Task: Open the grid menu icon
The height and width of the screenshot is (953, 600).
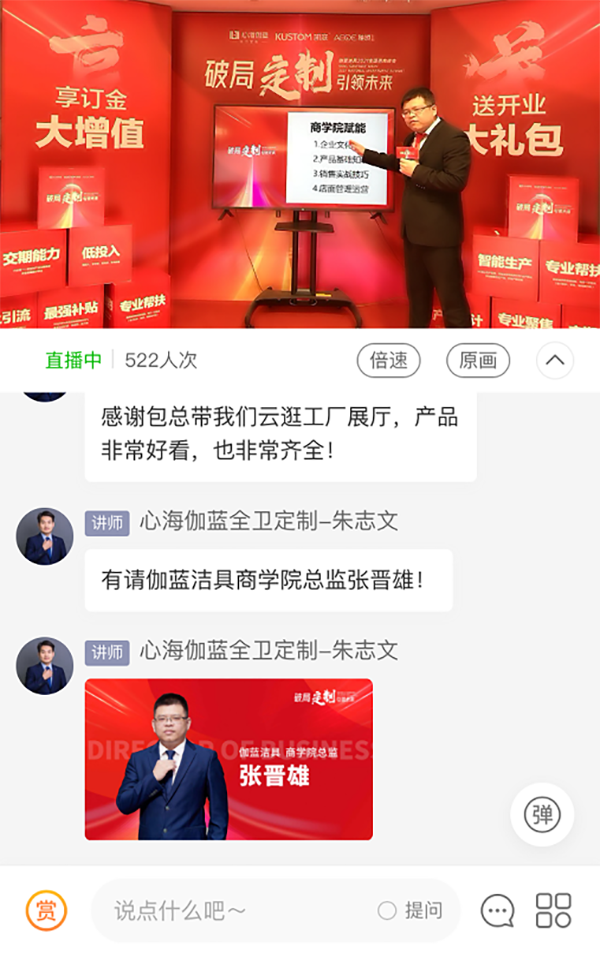Action: pos(553,910)
